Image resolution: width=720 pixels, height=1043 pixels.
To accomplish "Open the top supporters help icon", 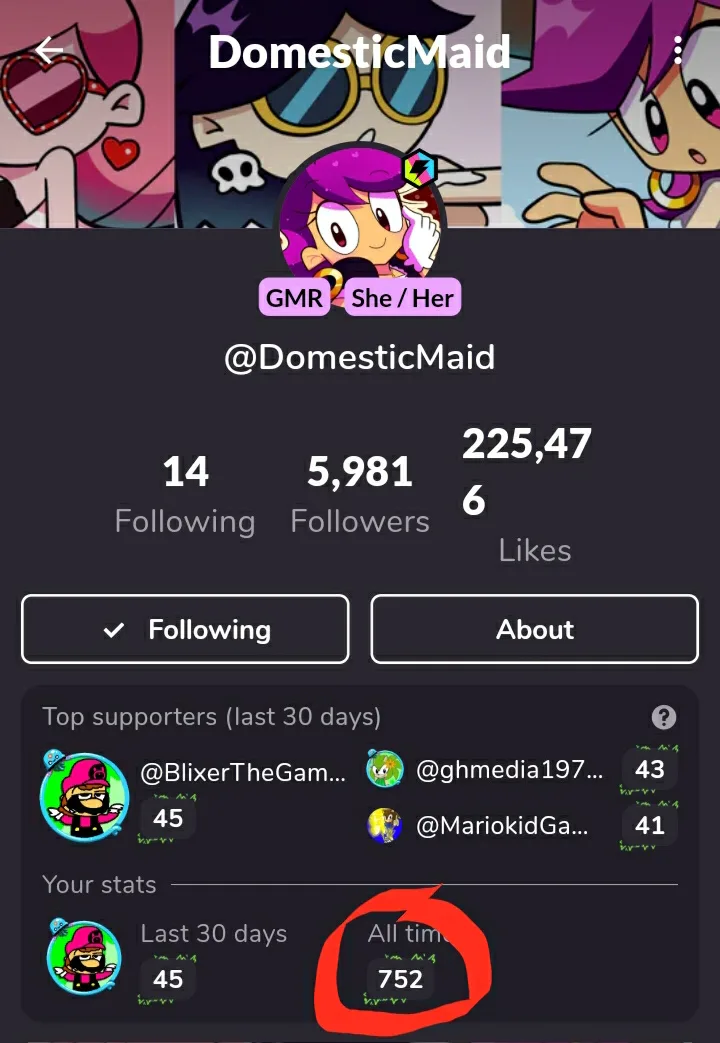I will coord(663,717).
